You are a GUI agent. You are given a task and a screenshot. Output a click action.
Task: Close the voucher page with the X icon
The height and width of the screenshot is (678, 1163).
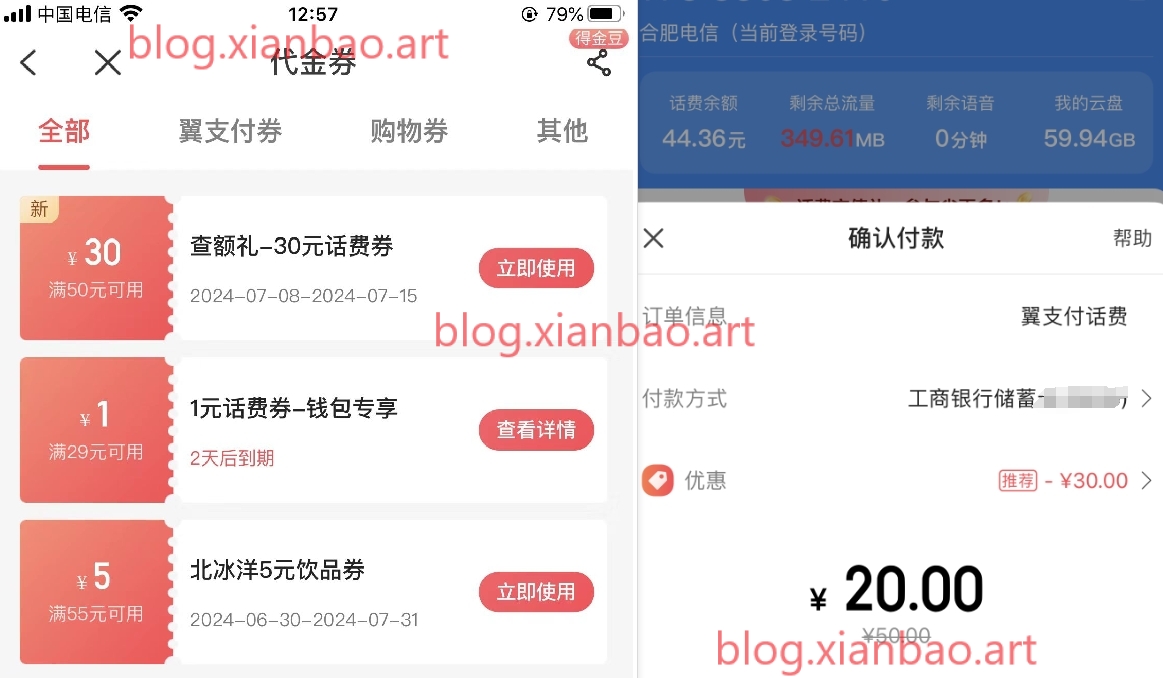[107, 63]
